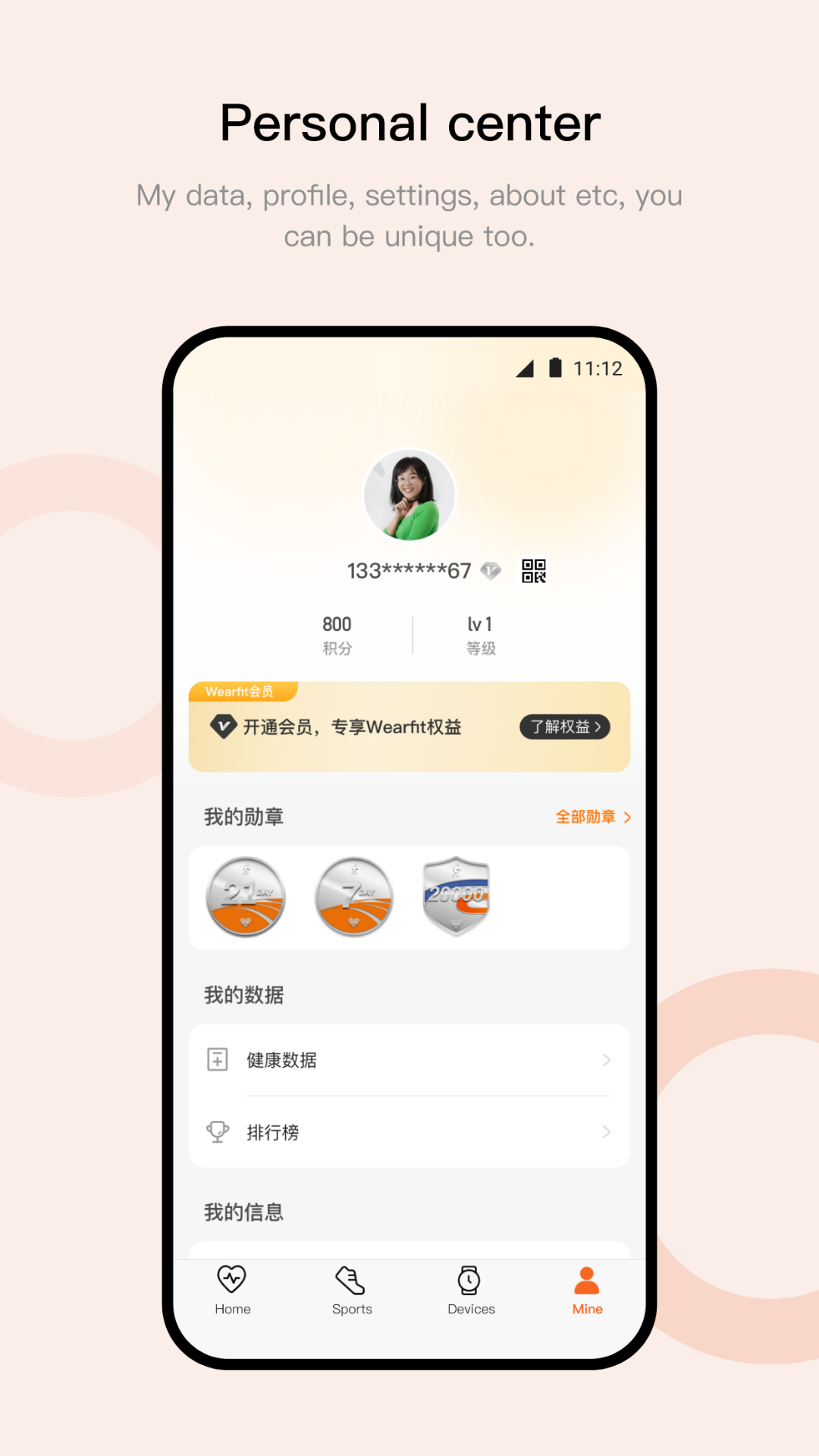Screen dimensions: 819x1456
Task: Click the 20000 steps shield badge
Action: 456,897
